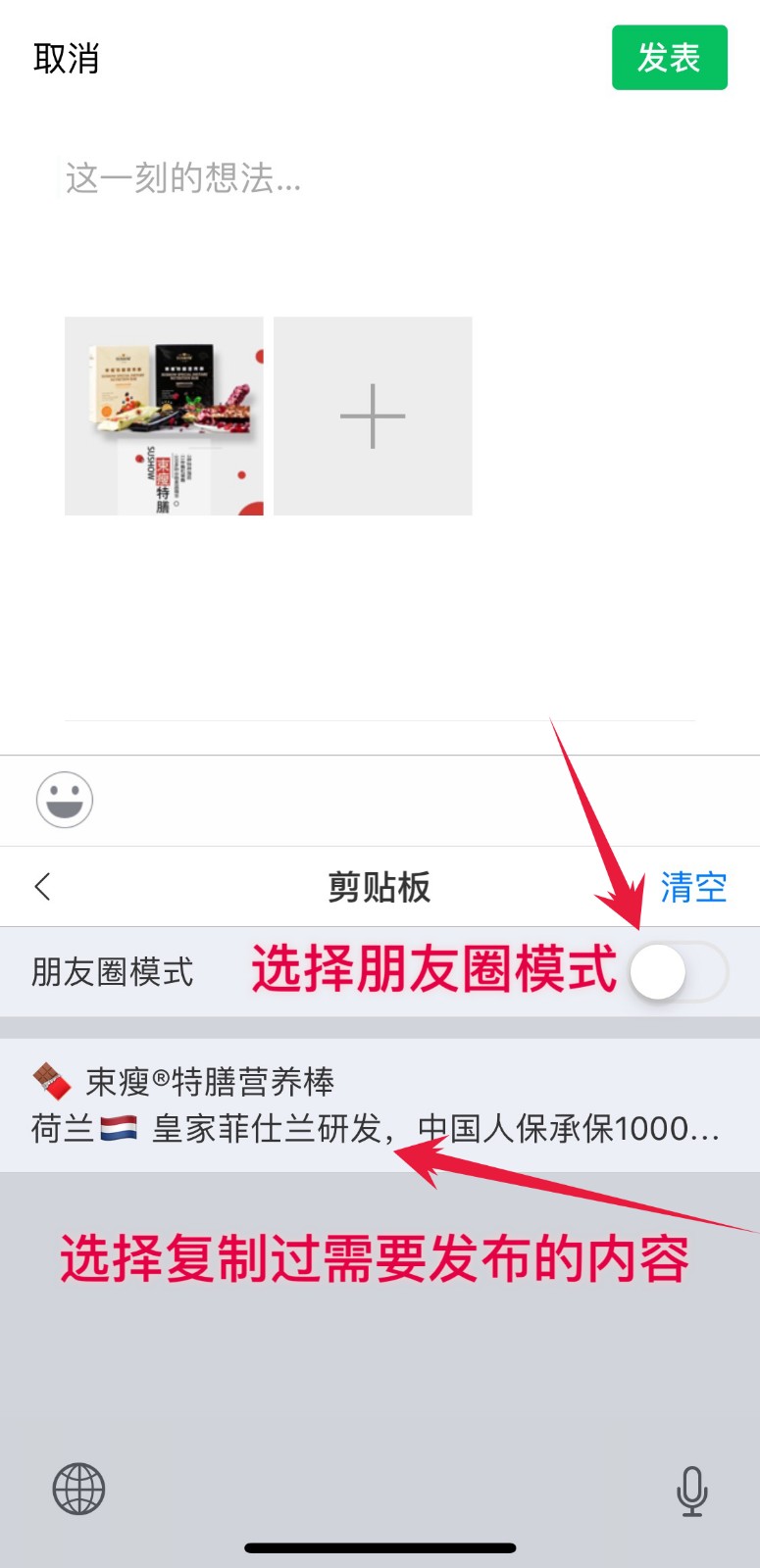
Task: Add another photo with the plus tile
Action: [373, 416]
